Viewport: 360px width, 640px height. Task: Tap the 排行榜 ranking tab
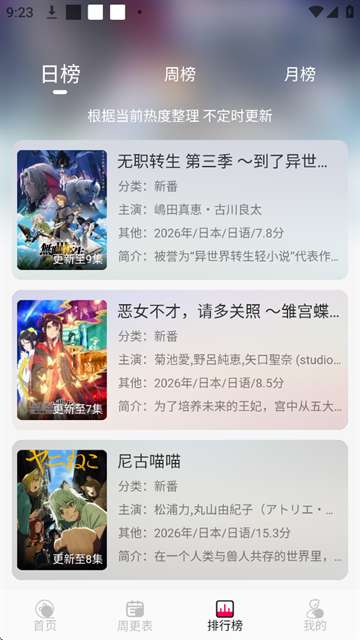coord(225,615)
